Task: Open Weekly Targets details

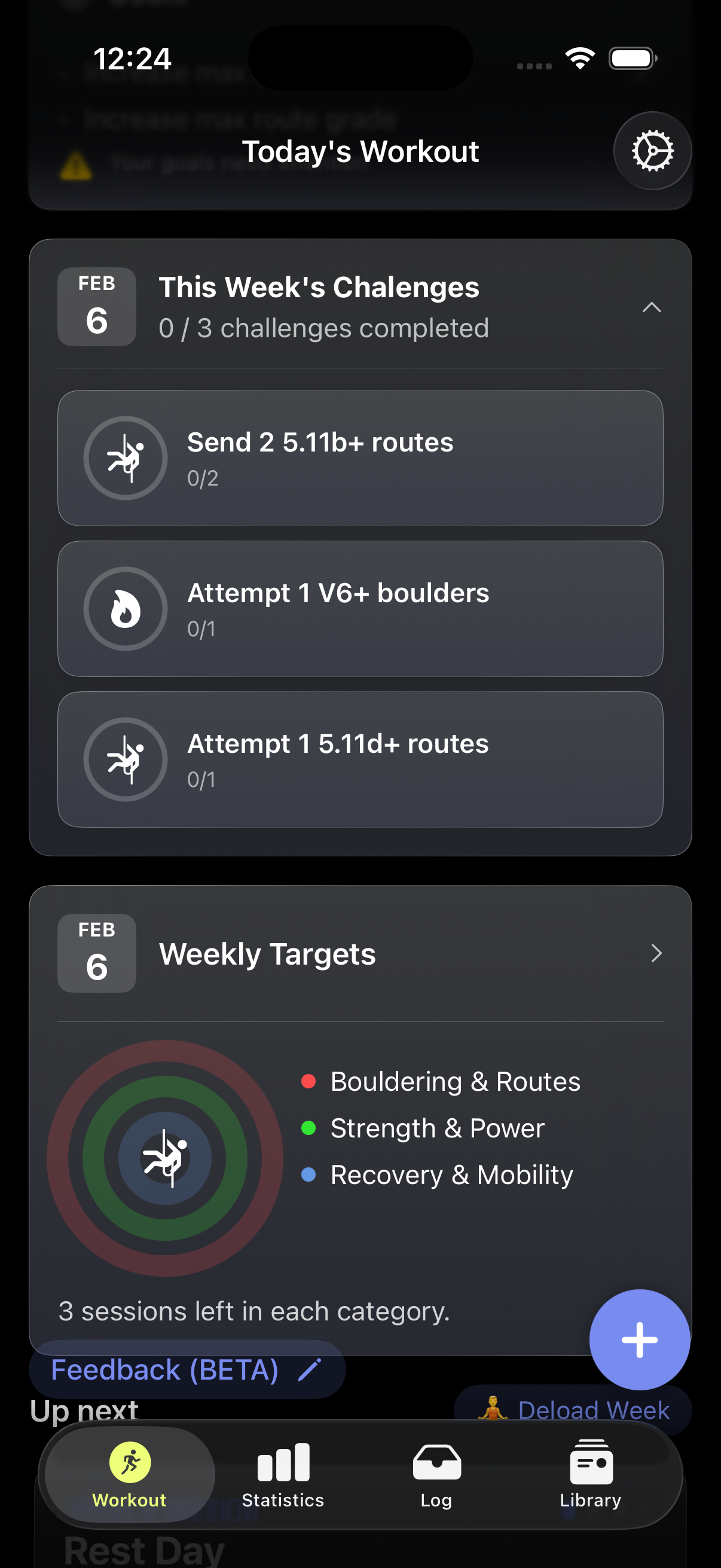Action: click(655, 953)
